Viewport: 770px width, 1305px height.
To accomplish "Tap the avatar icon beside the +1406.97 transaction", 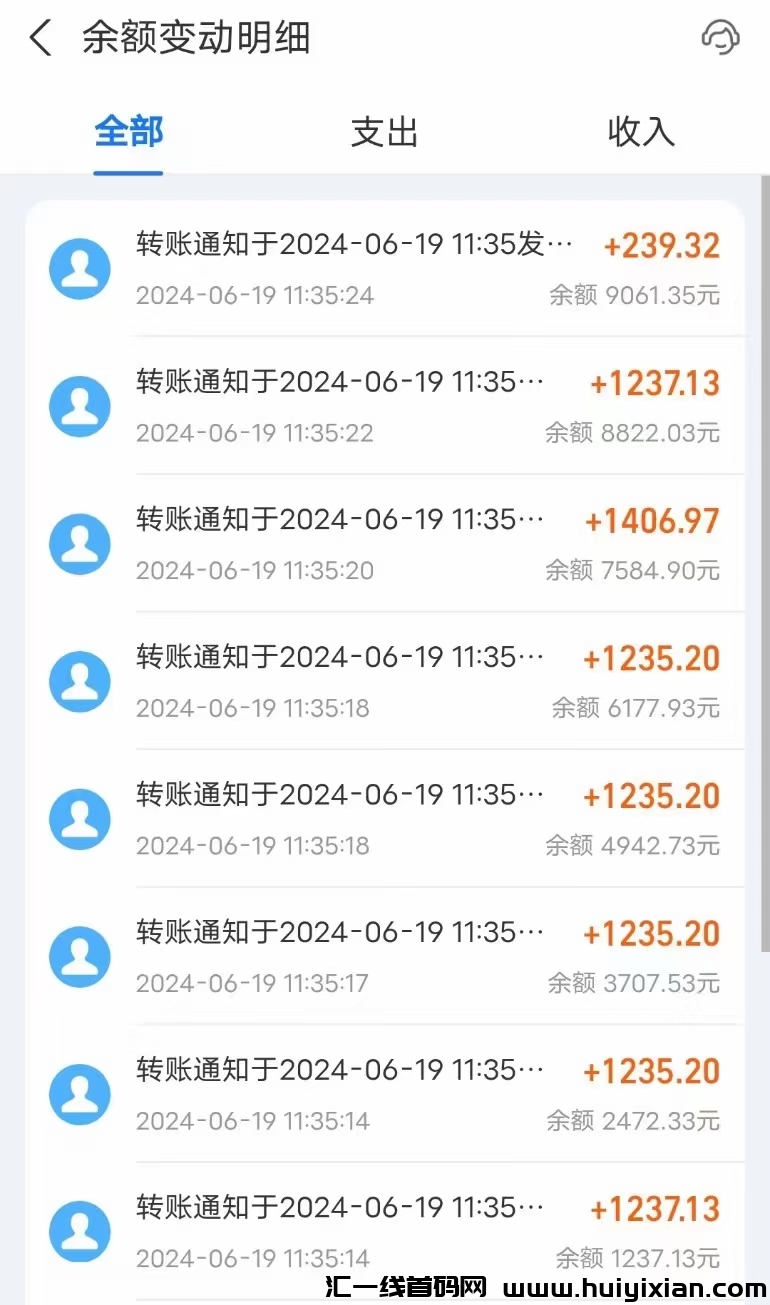I will tap(79, 543).
